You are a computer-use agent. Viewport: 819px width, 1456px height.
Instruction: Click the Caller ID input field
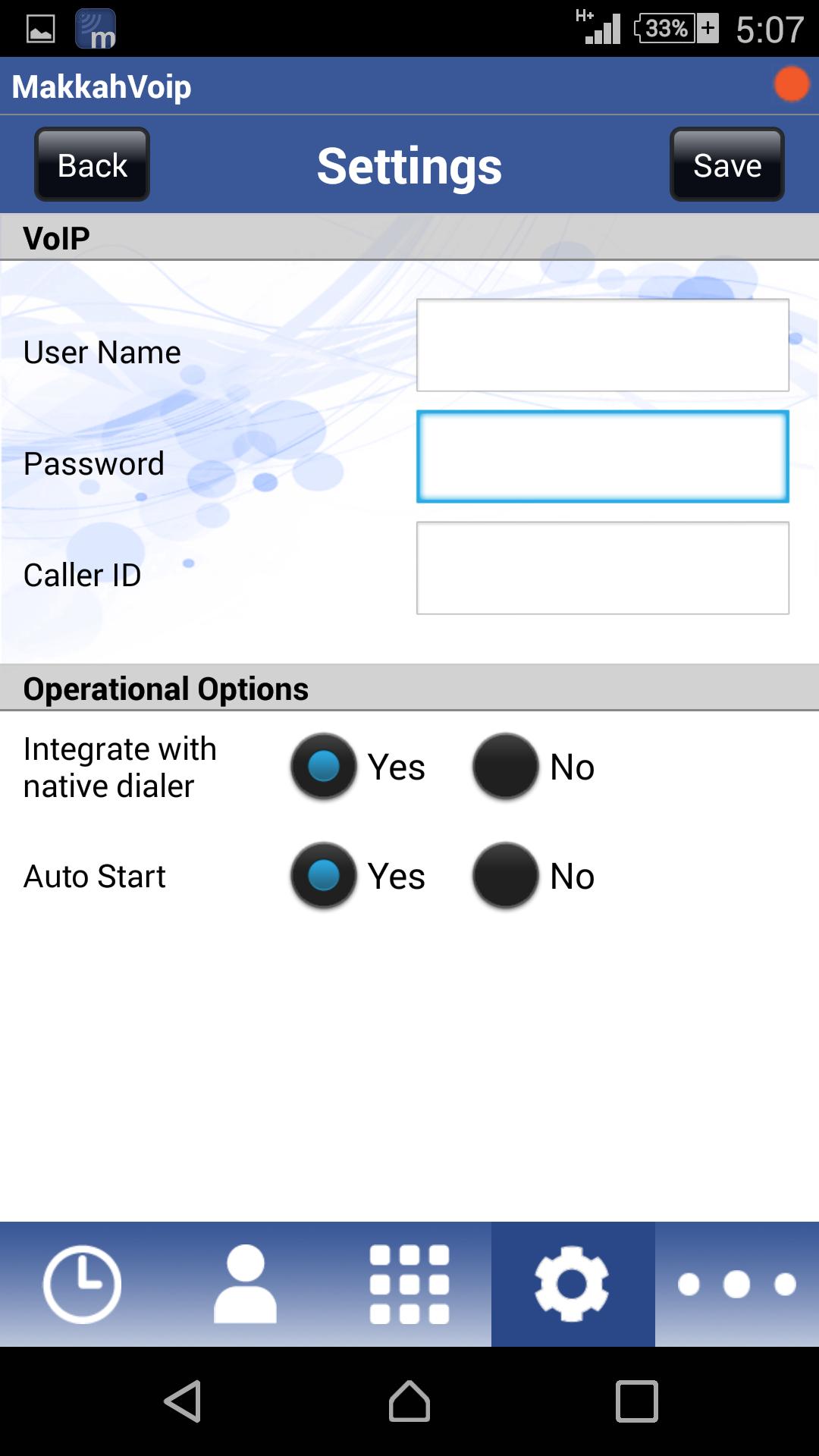(603, 567)
